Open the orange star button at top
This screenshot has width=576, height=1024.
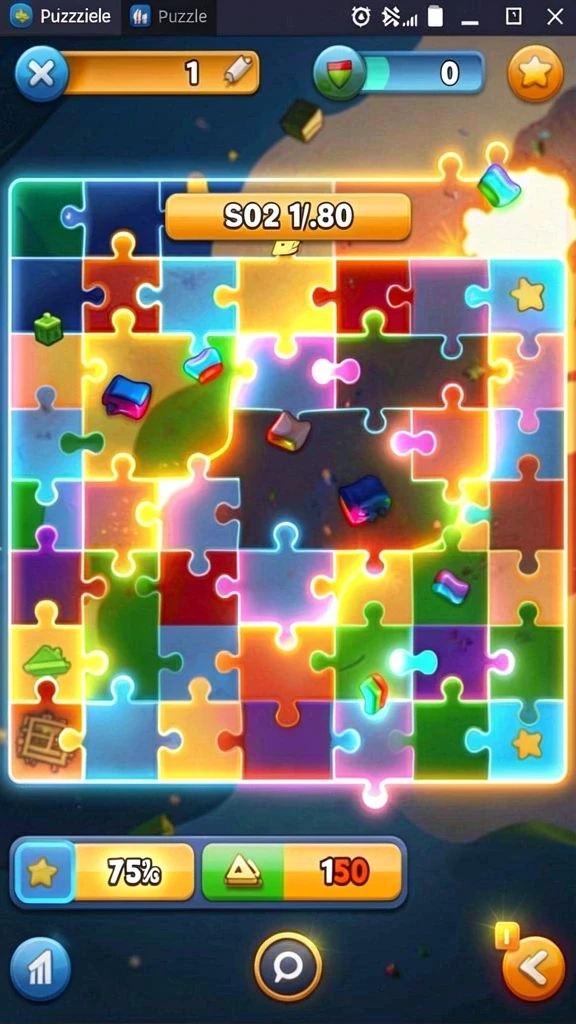click(536, 73)
